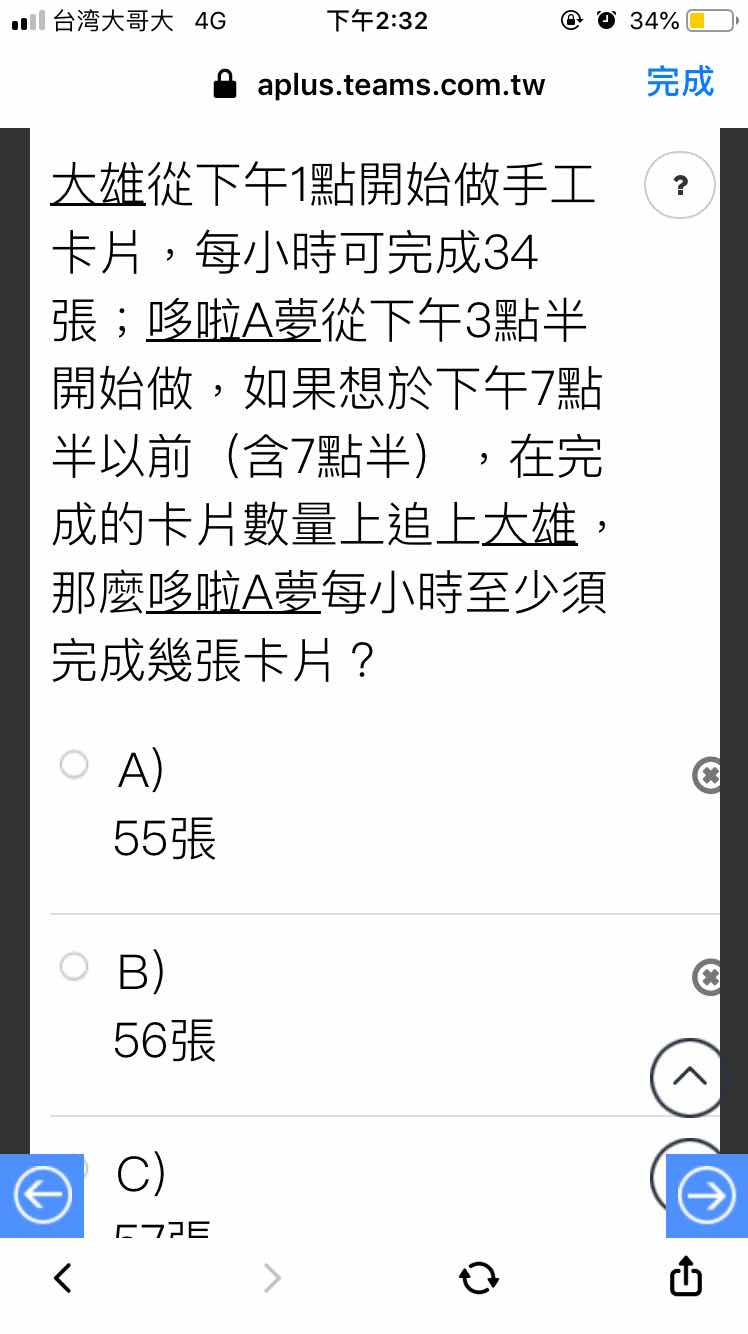Tap 完成 to close the browser view

680,82
